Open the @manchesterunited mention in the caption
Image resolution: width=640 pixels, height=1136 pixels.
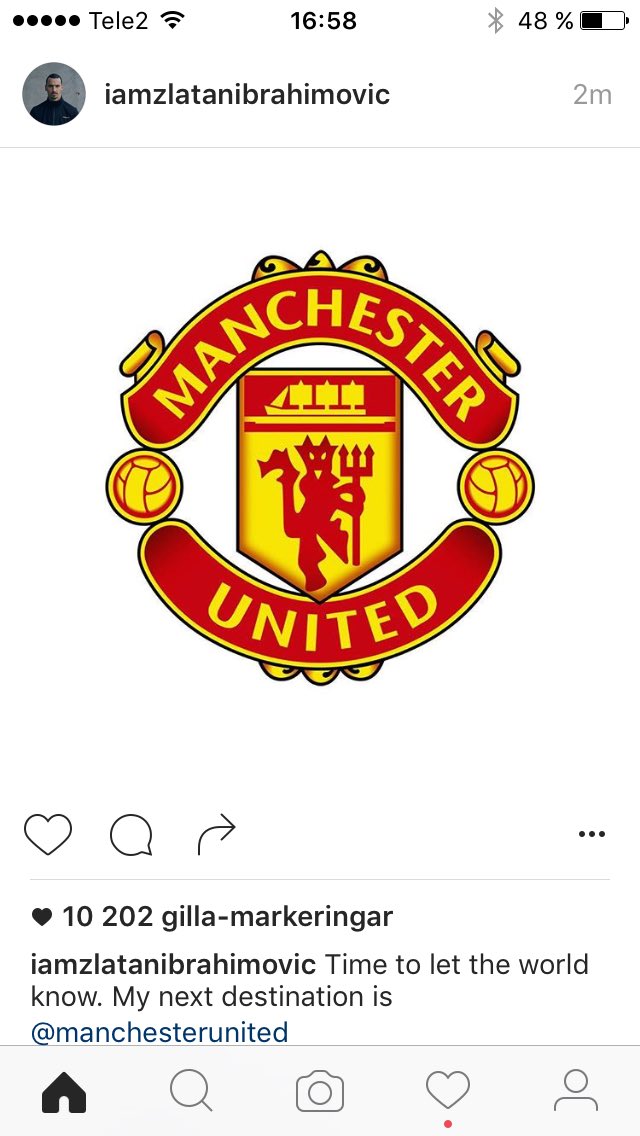160,1031
